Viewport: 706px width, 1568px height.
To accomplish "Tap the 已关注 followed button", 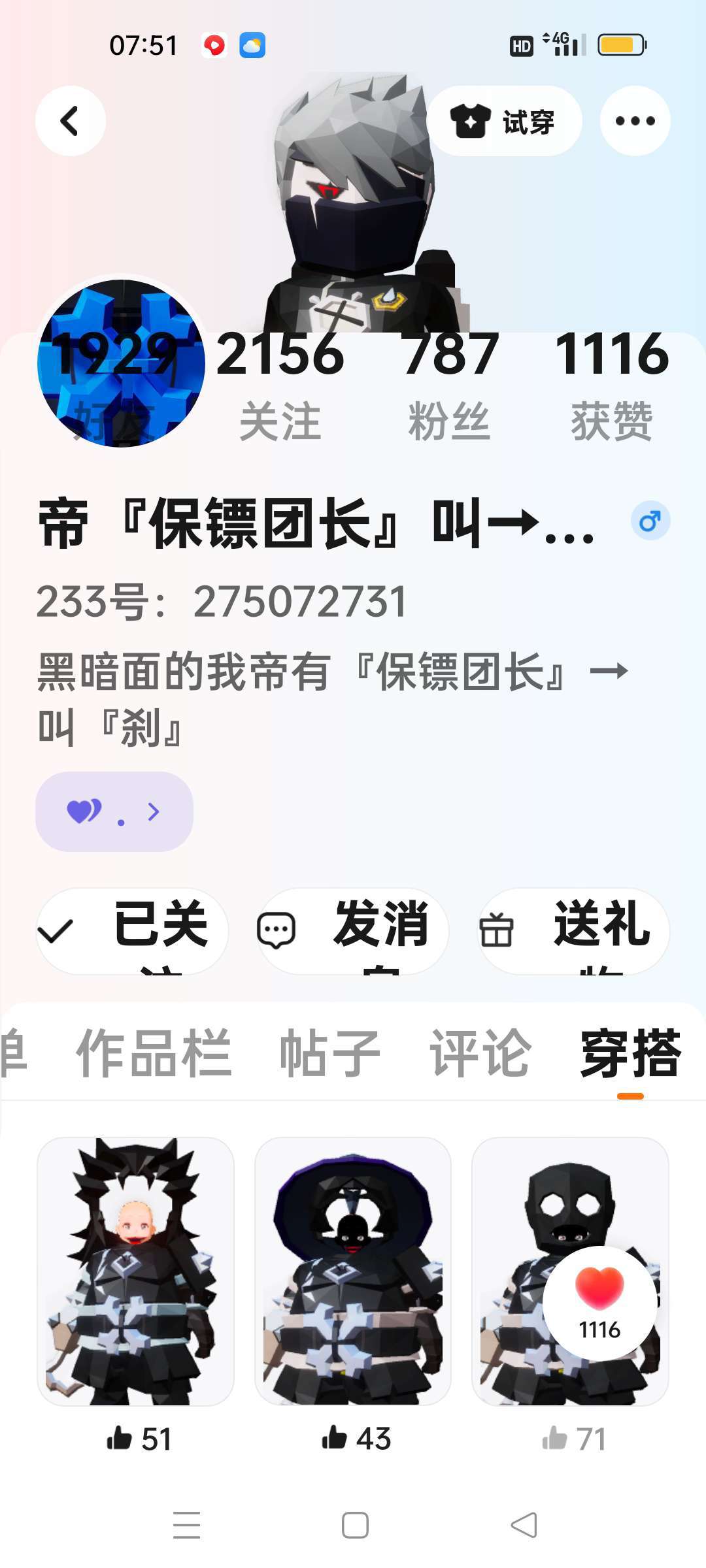I will pyautogui.click(x=133, y=931).
